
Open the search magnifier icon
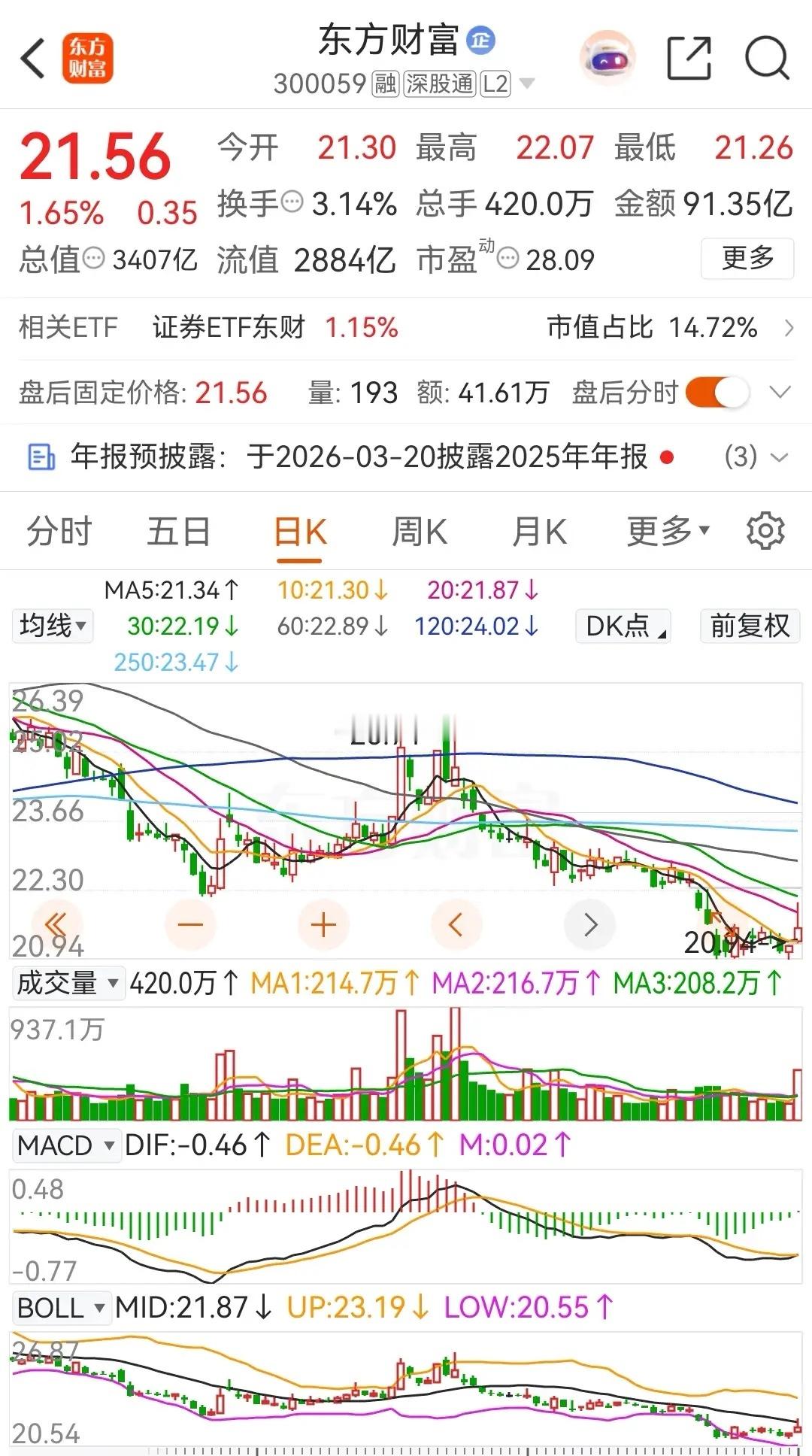click(x=766, y=58)
